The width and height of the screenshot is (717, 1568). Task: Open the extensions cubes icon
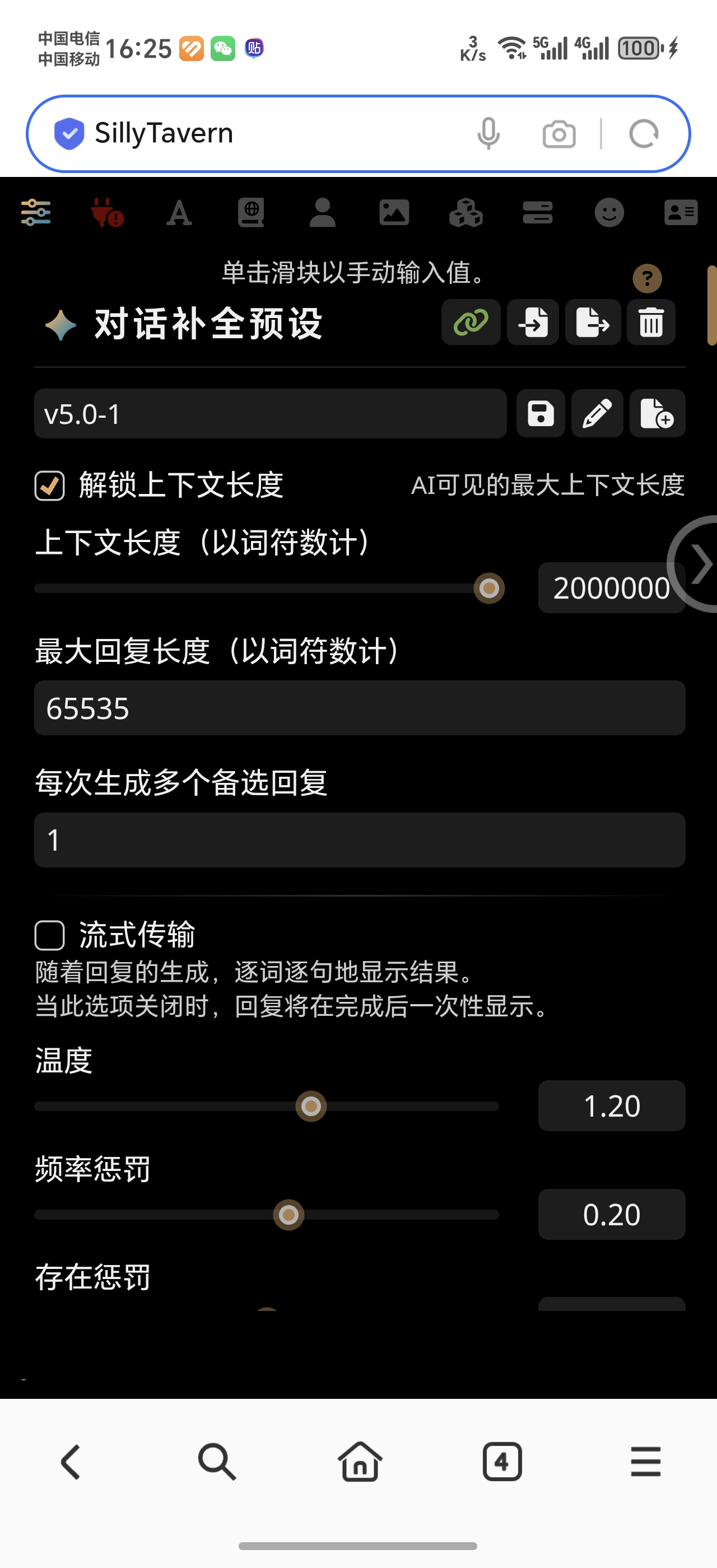[x=465, y=213]
